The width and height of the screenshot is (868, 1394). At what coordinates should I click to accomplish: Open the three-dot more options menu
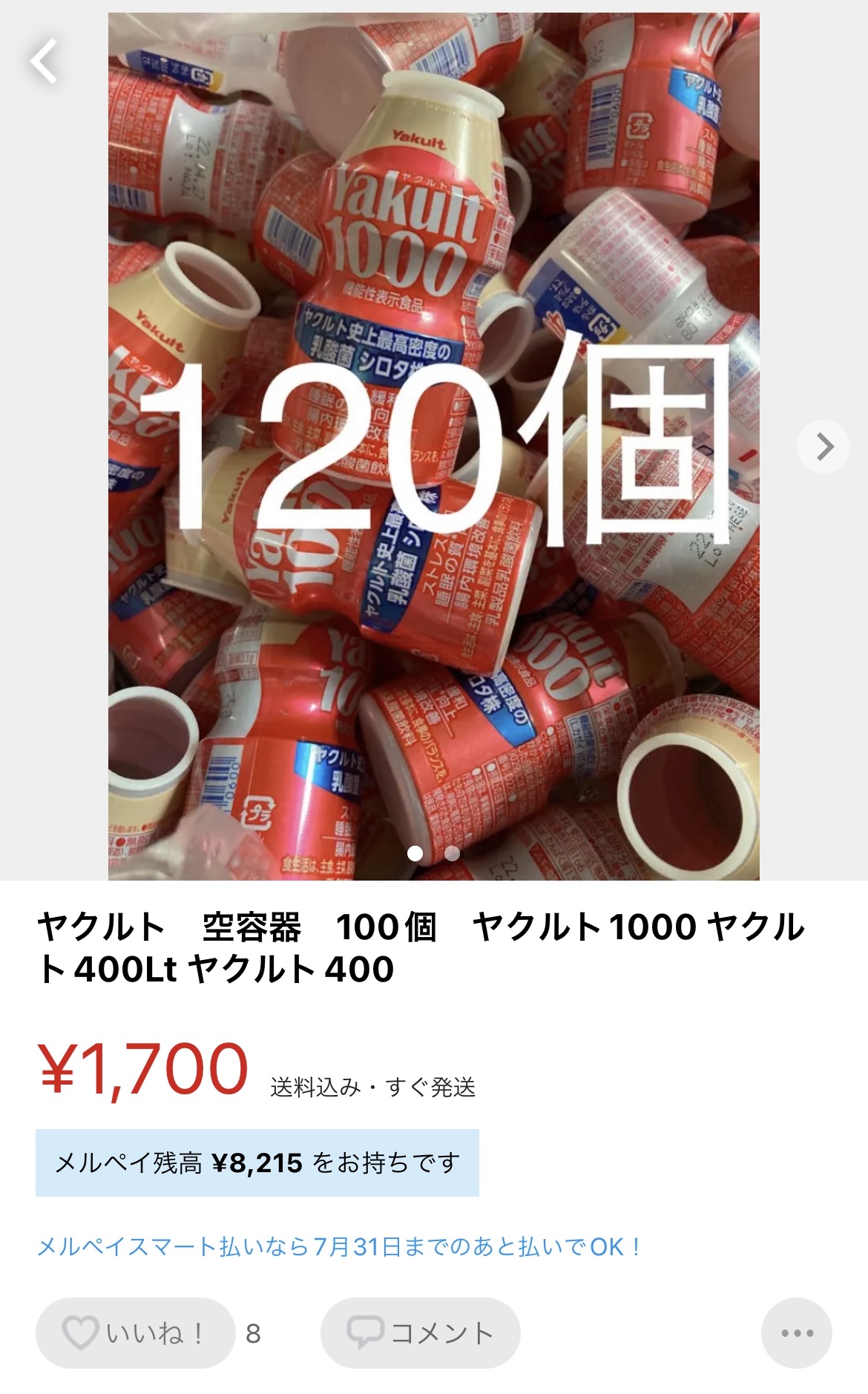click(x=796, y=1332)
